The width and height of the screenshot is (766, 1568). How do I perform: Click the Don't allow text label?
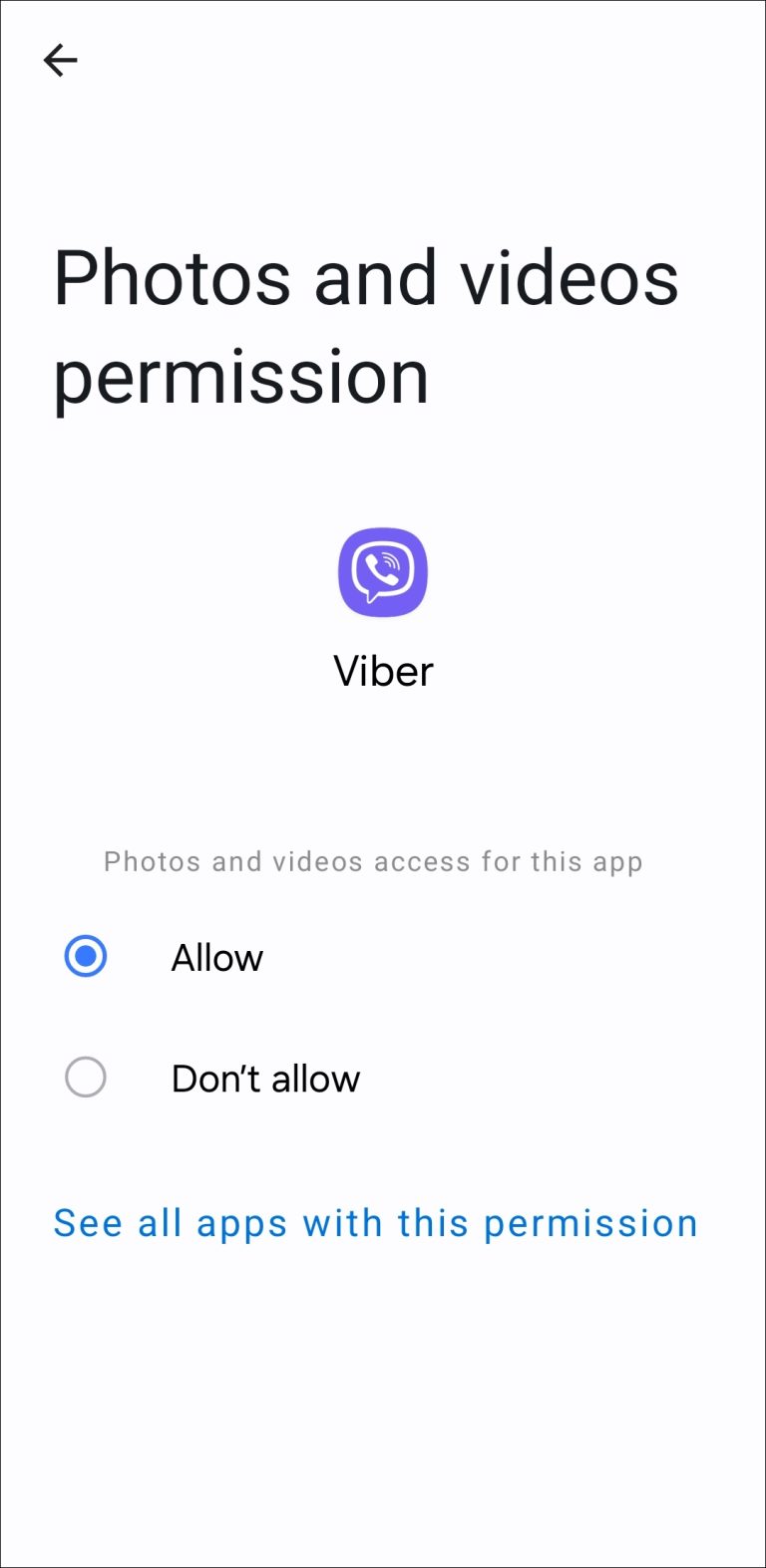(265, 1078)
